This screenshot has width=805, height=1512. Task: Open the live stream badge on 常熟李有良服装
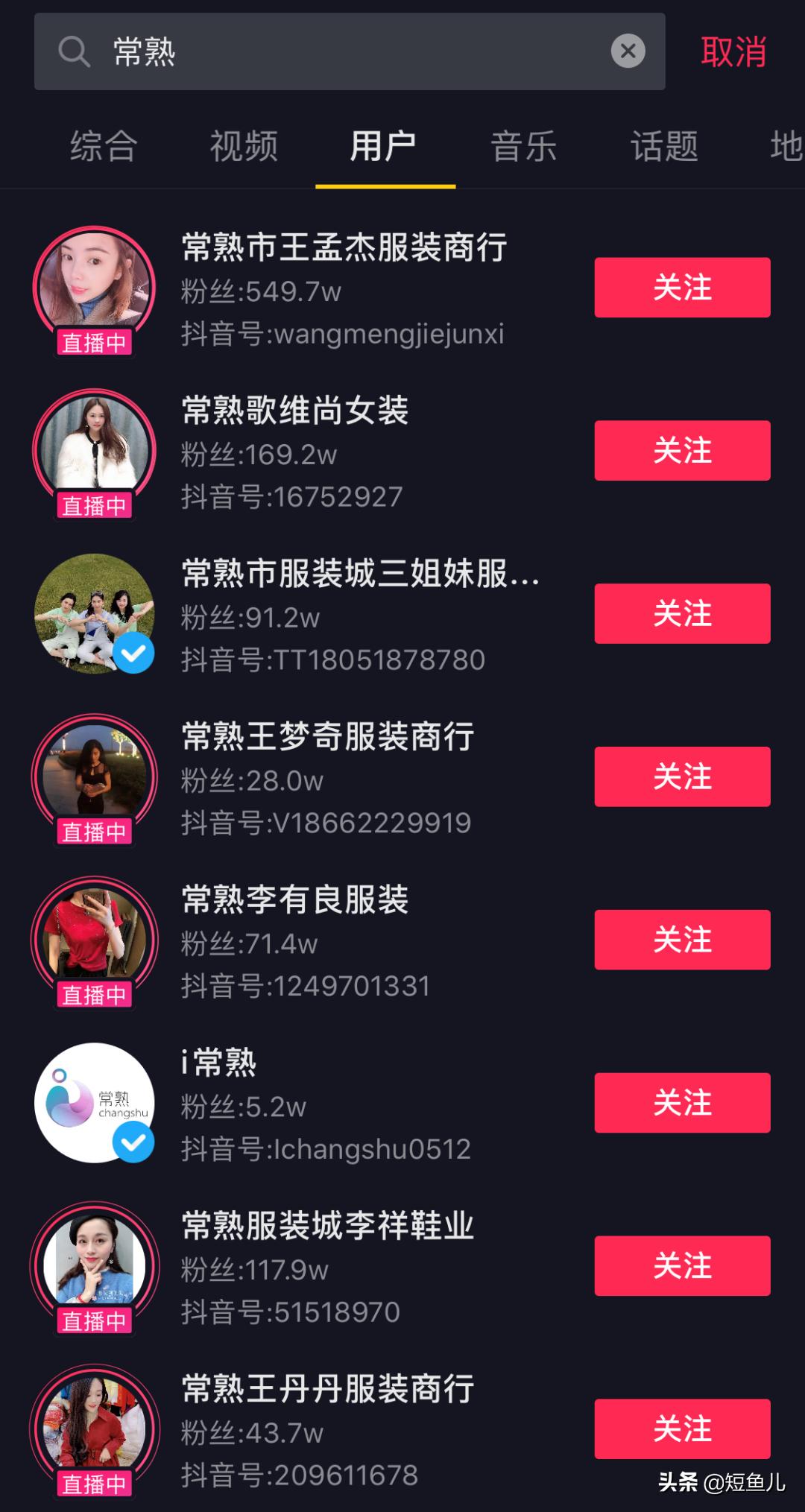tap(94, 995)
